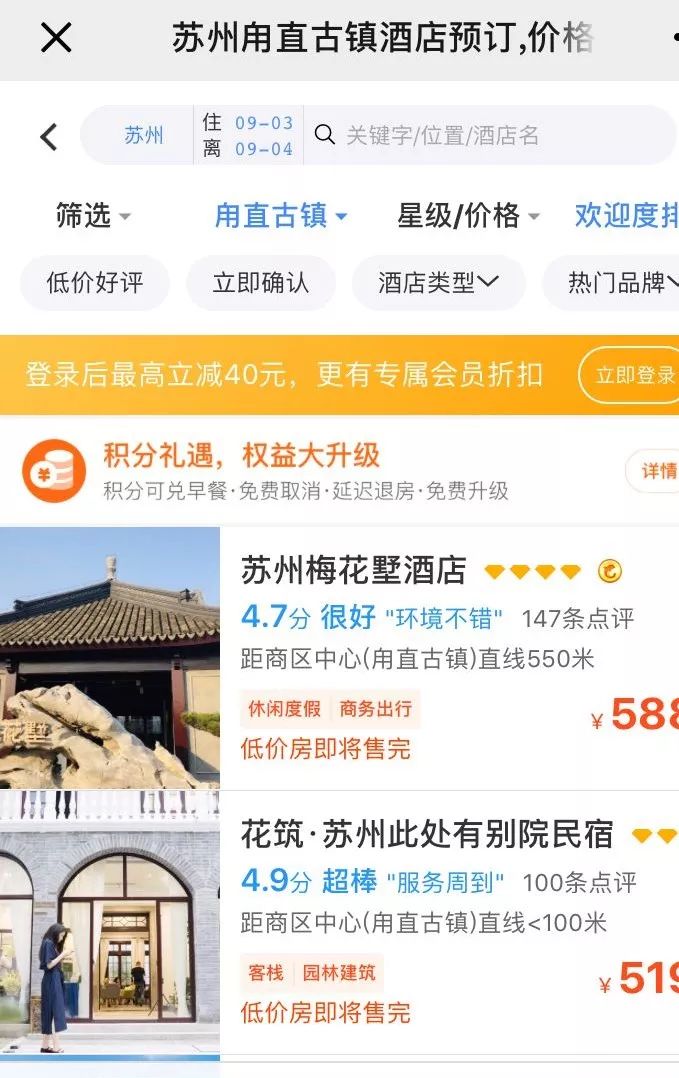Open the 星级/价格 dropdown

[468, 215]
